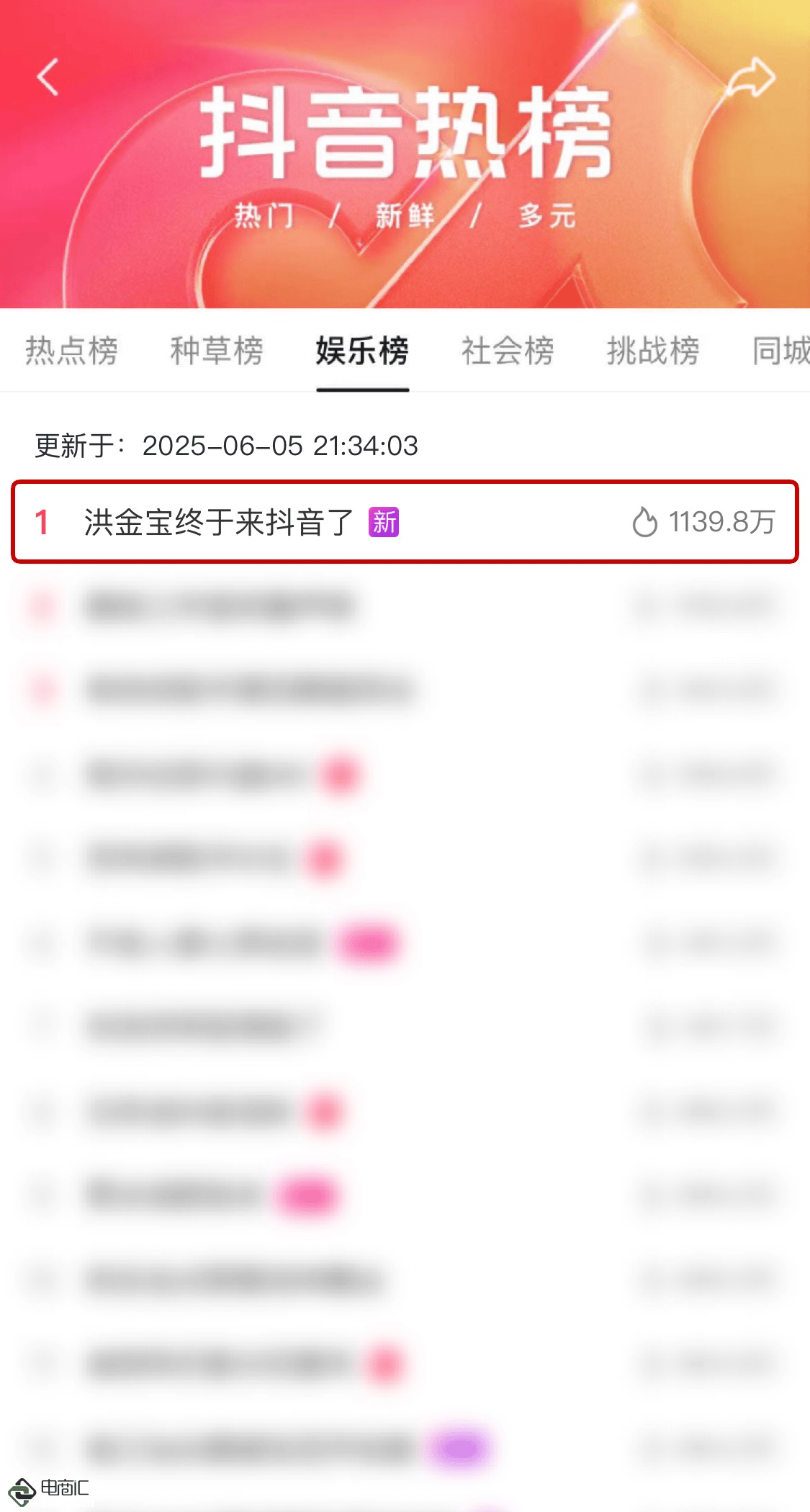The height and width of the screenshot is (1512, 810).
Task: Switch to the 种草榜 tab
Action: click(217, 351)
